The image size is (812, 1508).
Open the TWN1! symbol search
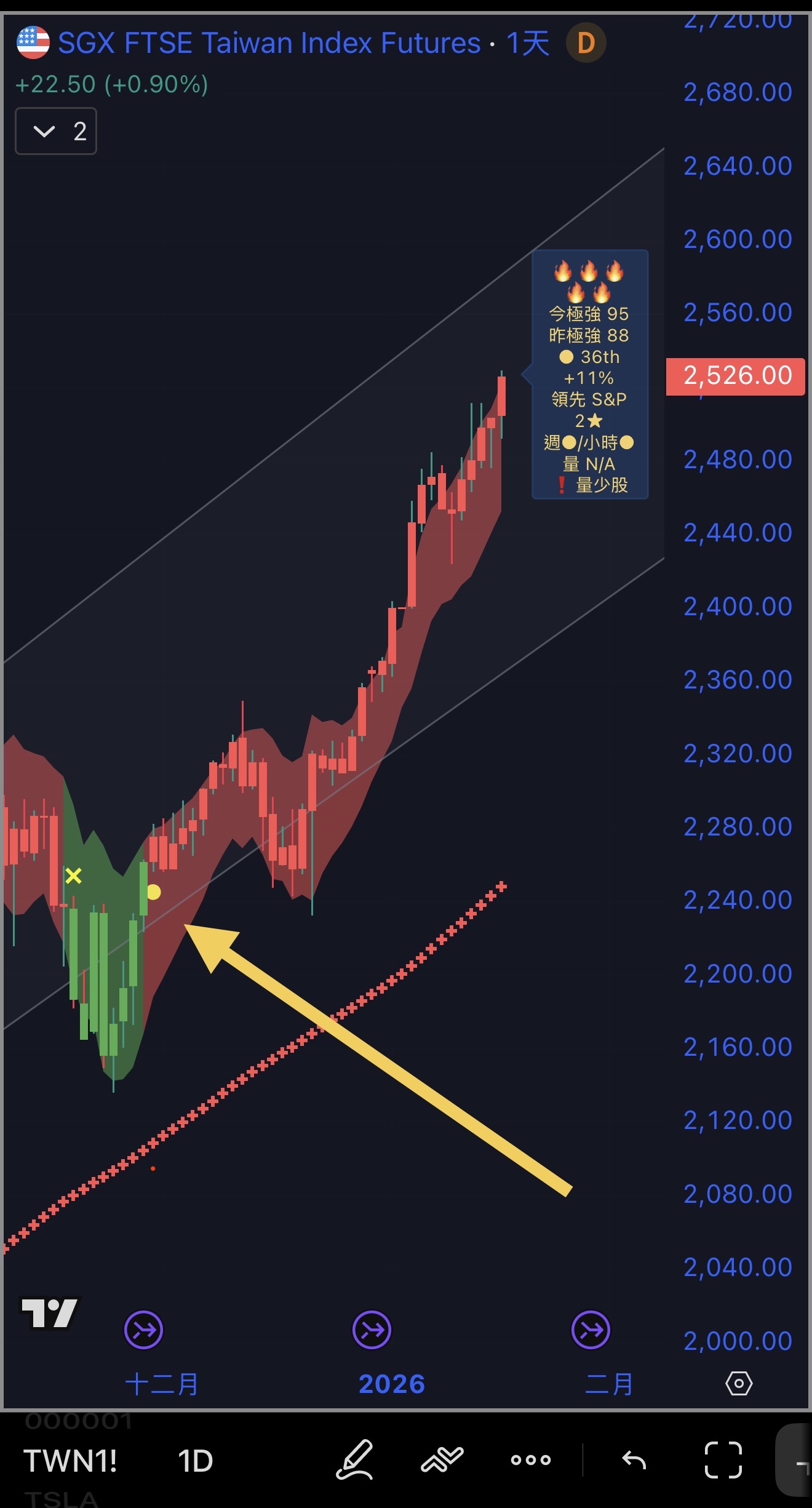pyautogui.click(x=70, y=1461)
